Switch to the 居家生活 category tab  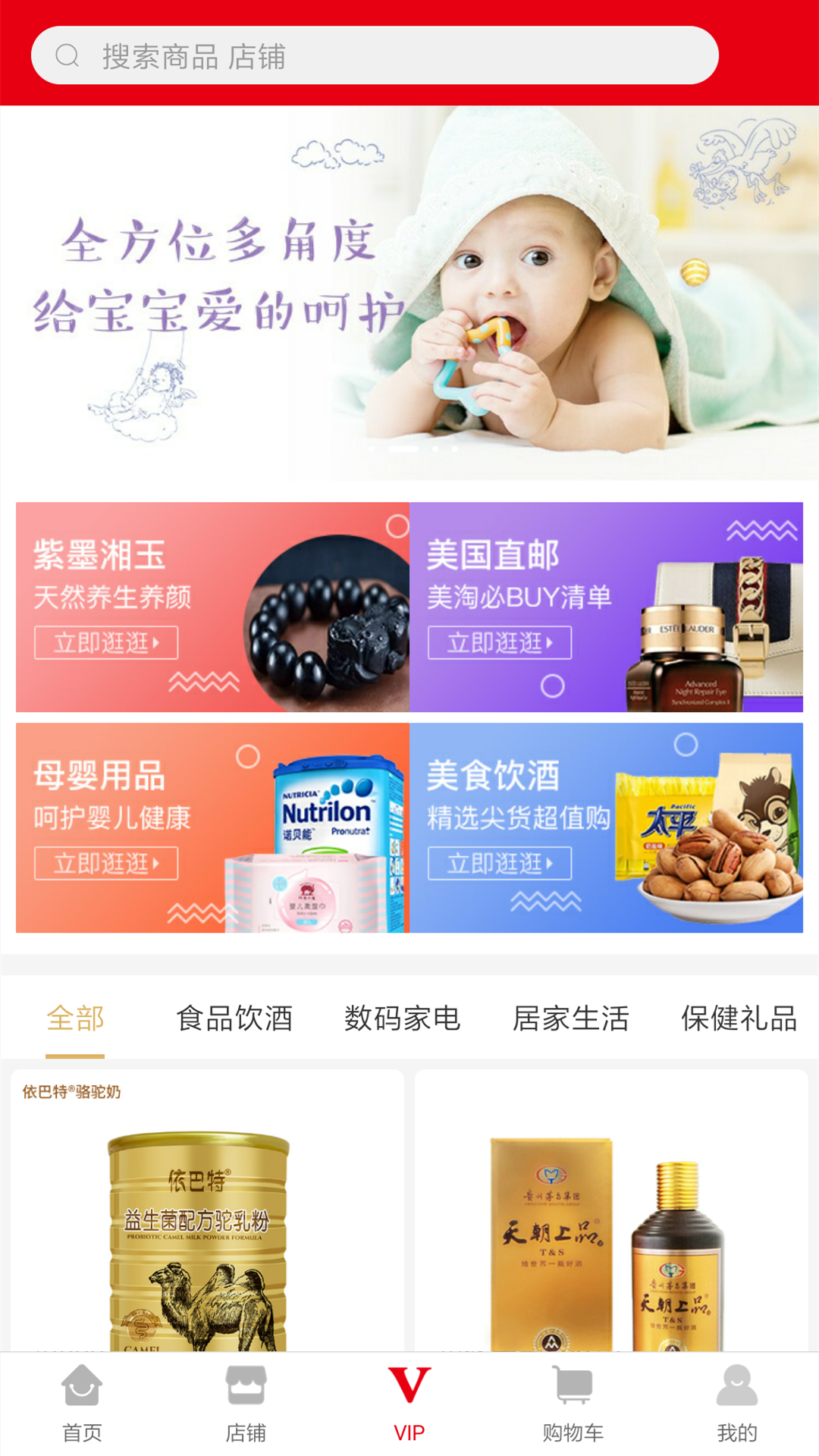(571, 1018)
